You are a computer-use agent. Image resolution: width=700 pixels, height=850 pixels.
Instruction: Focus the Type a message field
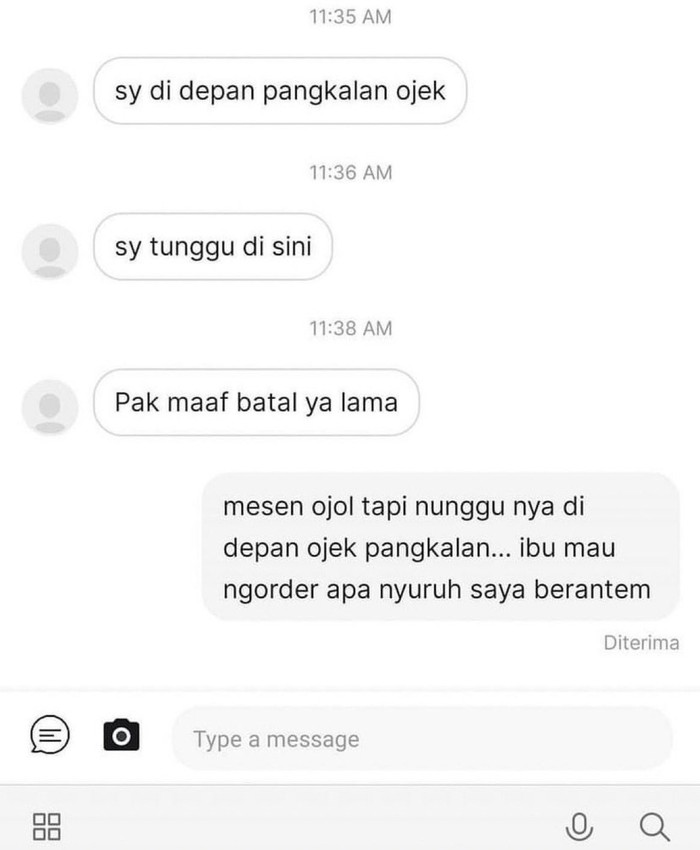pos(420,740)
